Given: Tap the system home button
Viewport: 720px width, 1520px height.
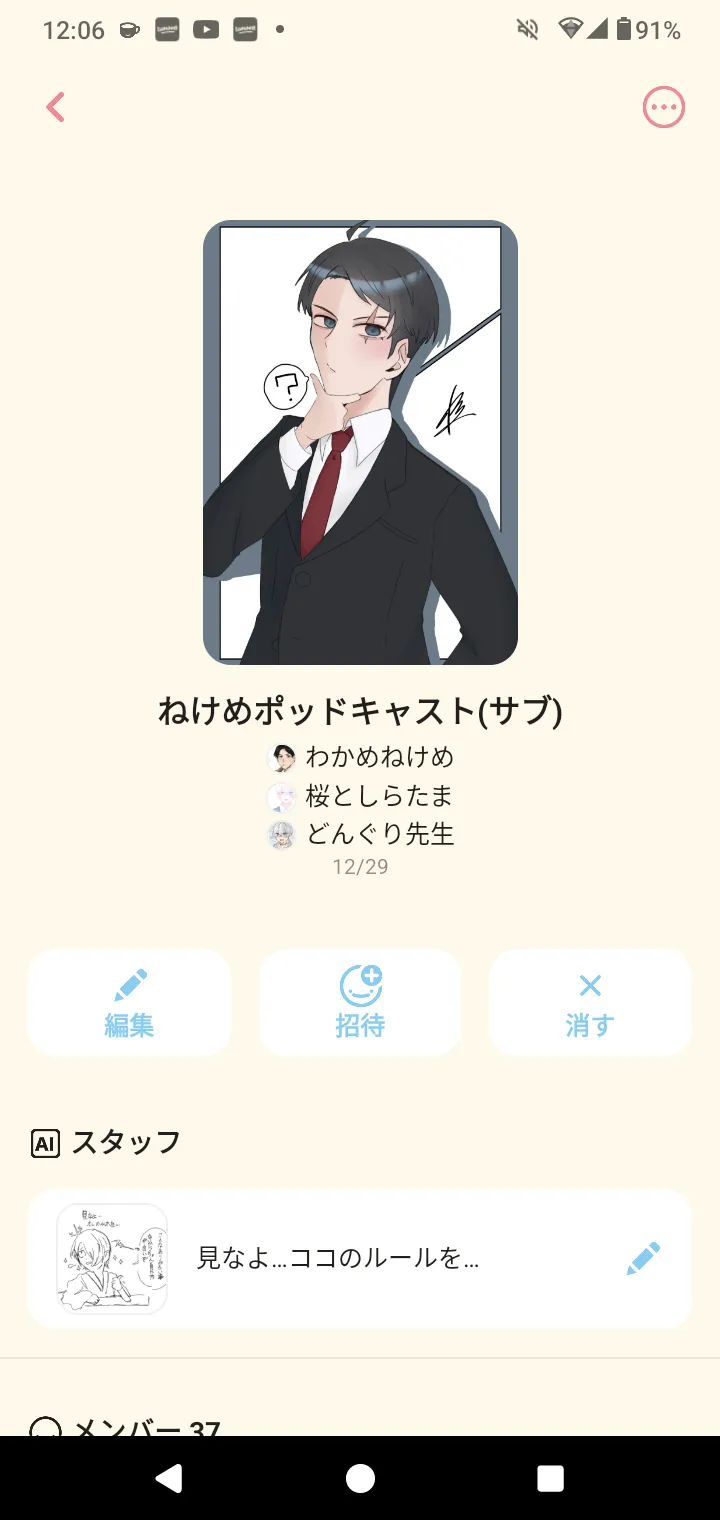Looking at the screenshot, I should click(x=360, y=1478).
